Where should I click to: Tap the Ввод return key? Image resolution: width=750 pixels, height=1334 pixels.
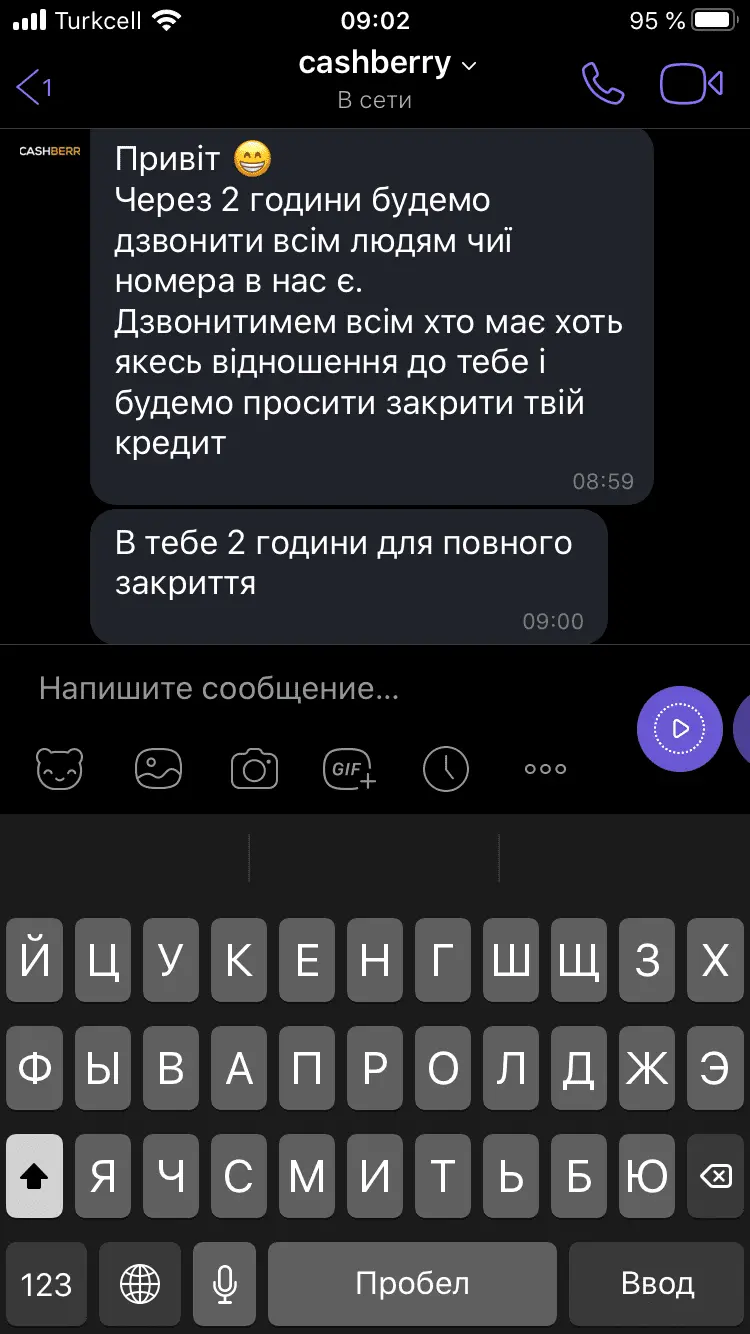(x=657, y=1284)
